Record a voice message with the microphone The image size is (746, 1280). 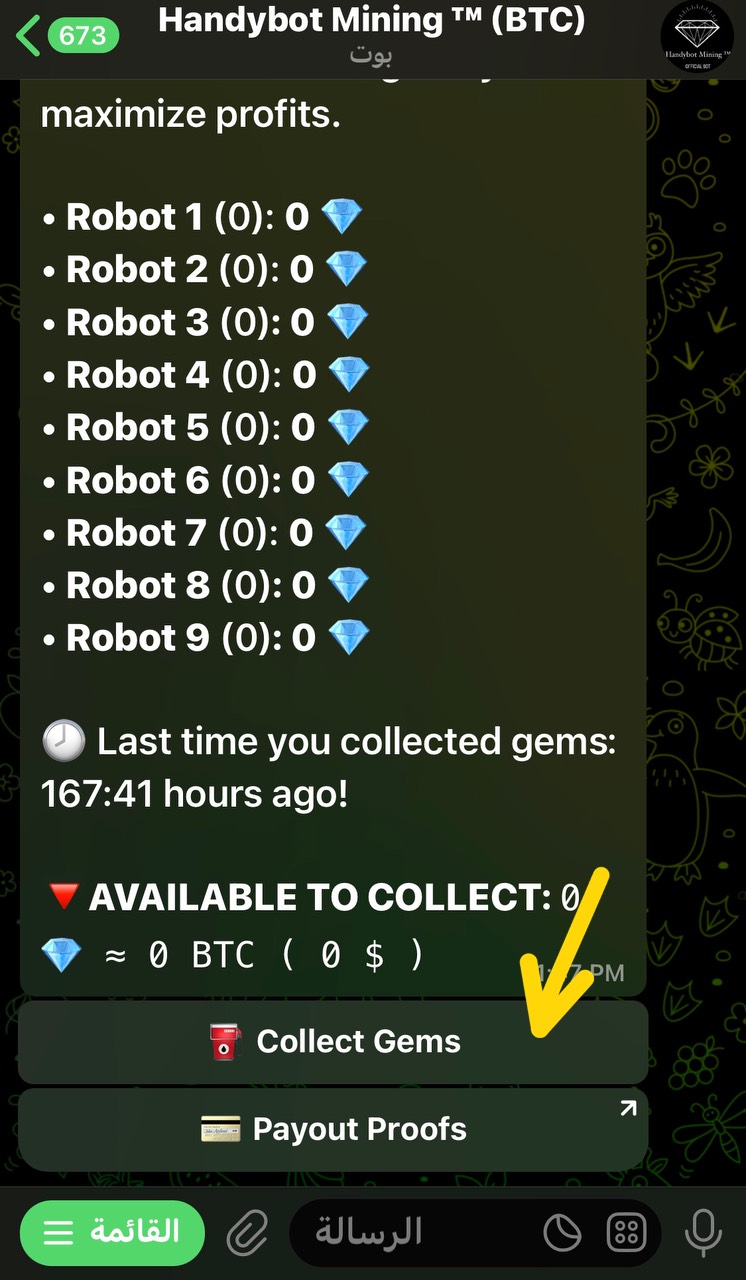[703, 1233]
